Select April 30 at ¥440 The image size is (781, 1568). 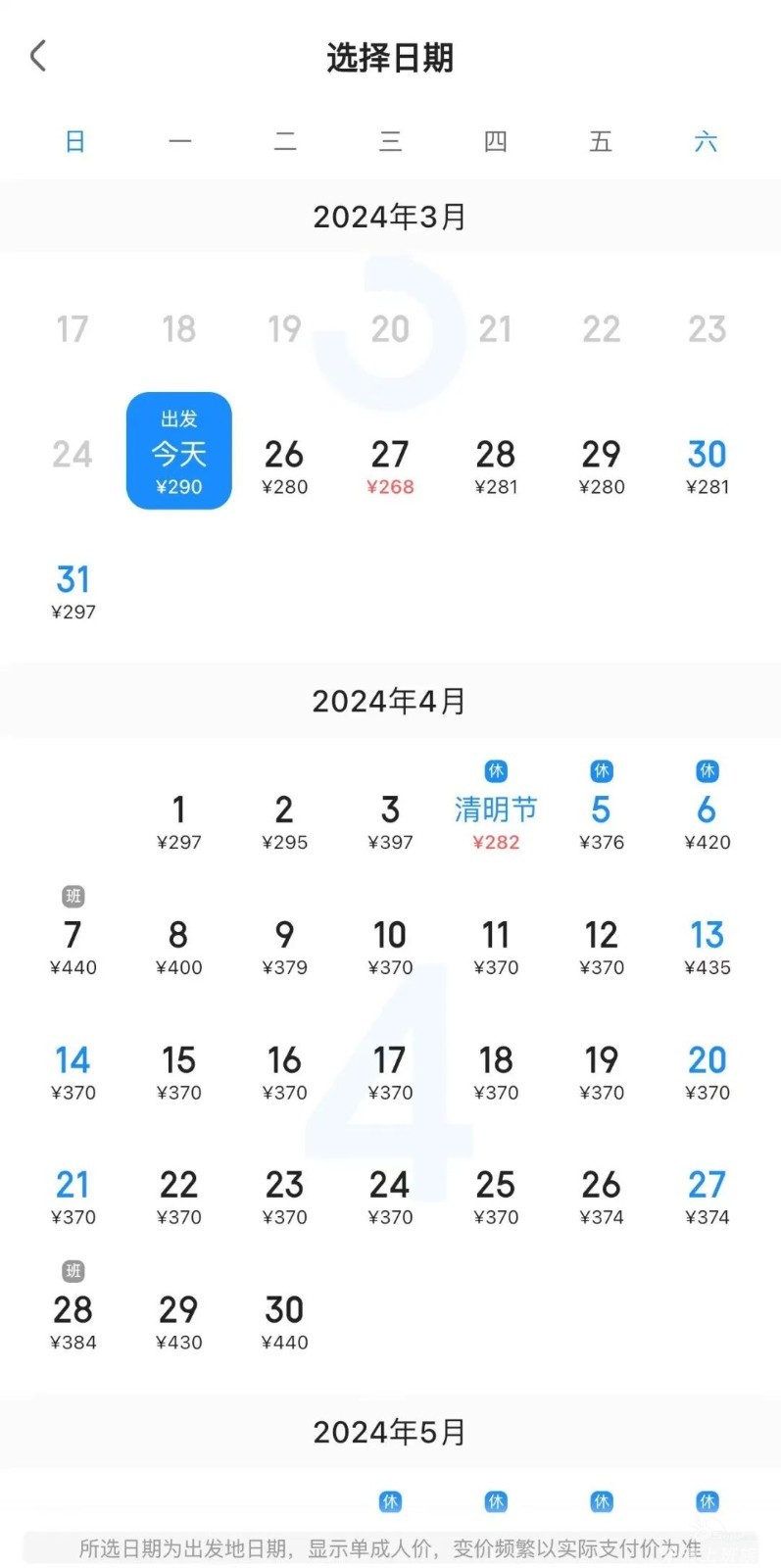[x=284, y=1322]
